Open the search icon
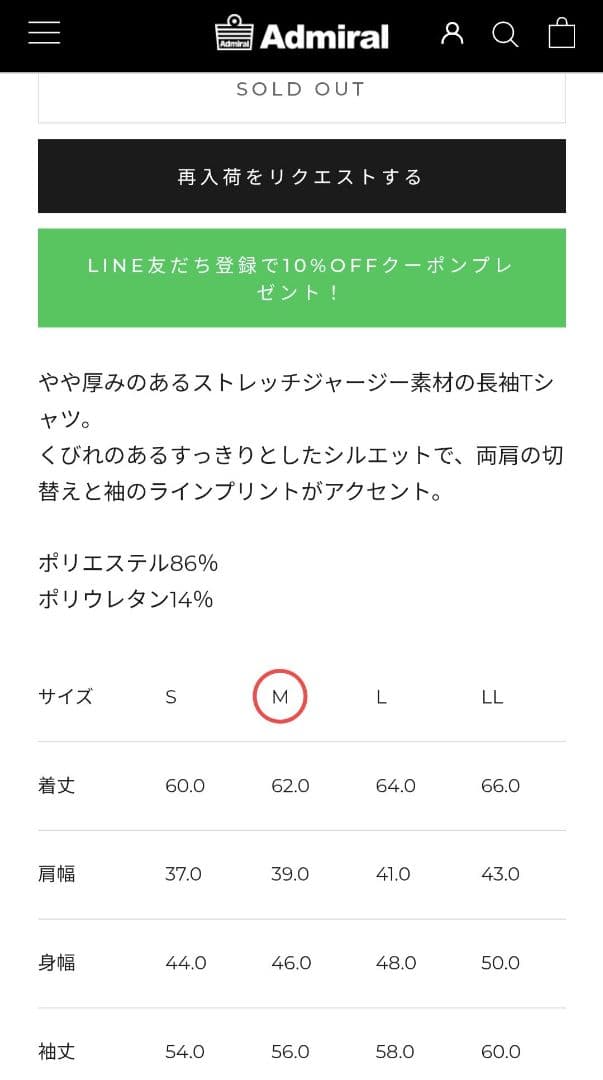 pyautogui.click(x=505, y=35)
